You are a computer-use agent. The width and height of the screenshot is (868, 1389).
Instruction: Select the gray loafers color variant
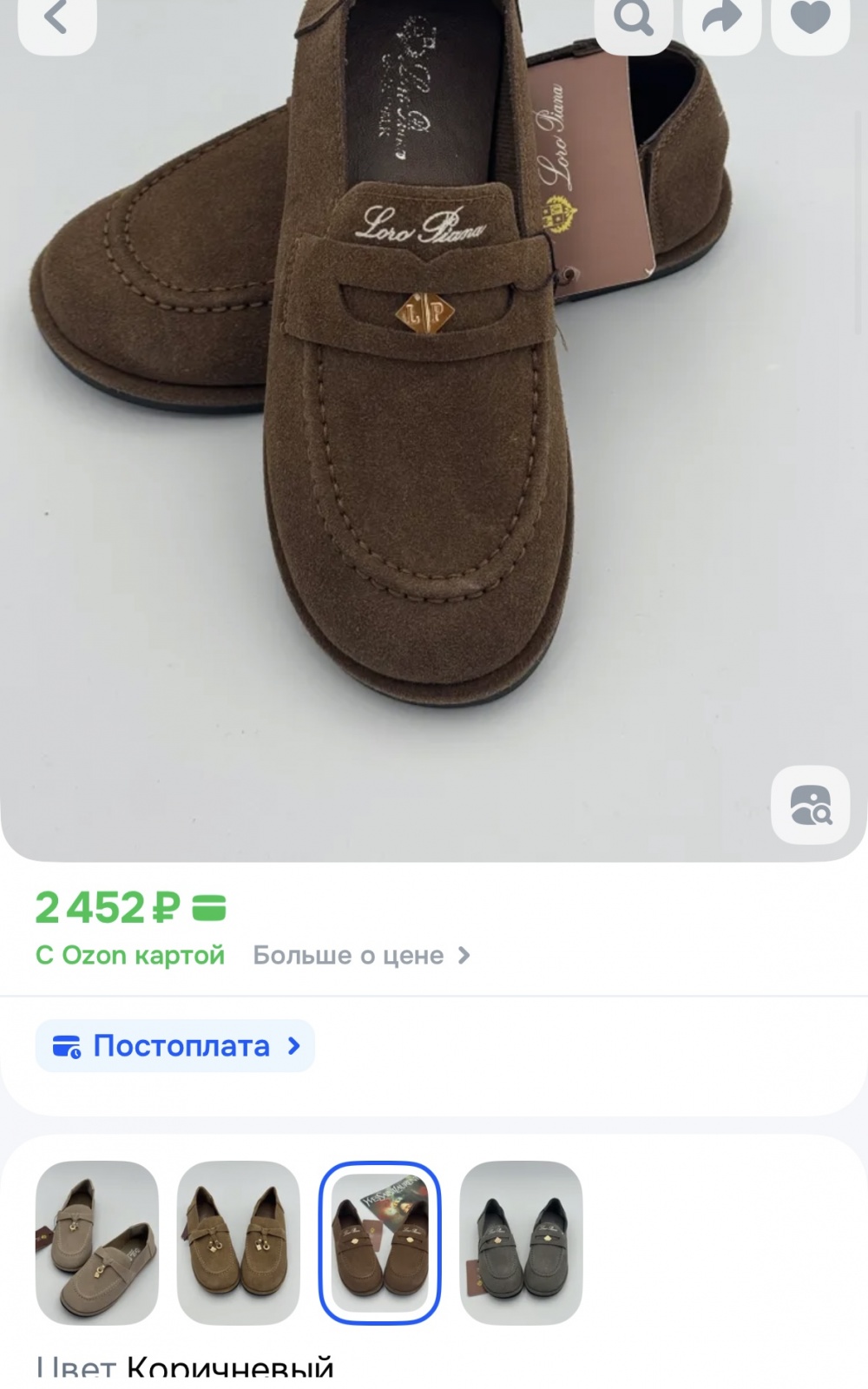(521, 1242)
